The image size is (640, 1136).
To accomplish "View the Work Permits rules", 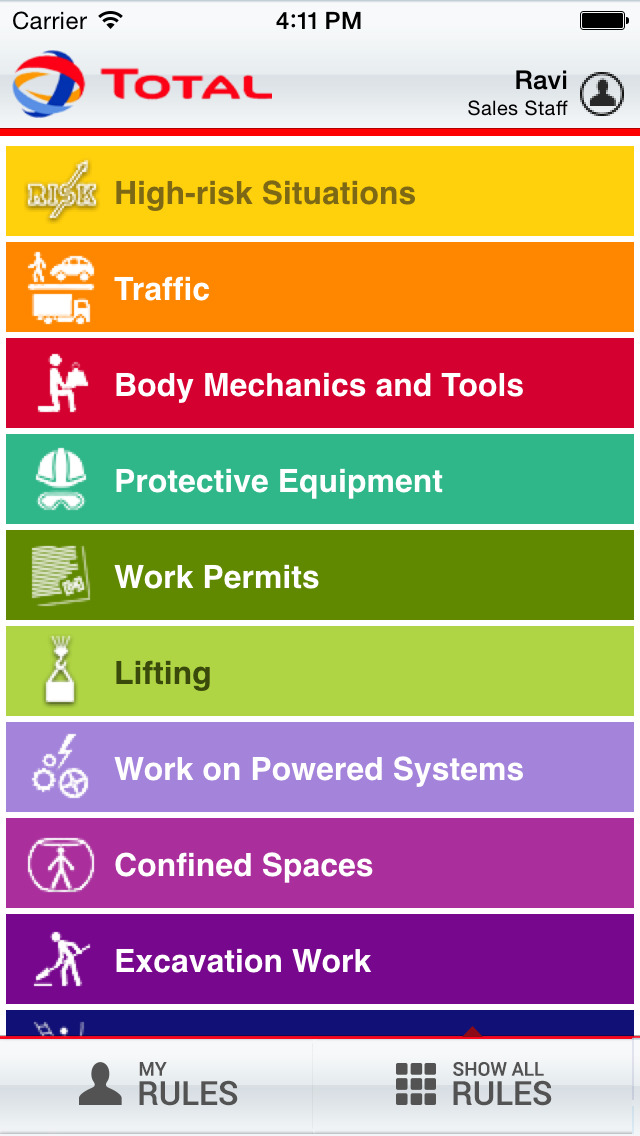I will [x=320, y=576].
